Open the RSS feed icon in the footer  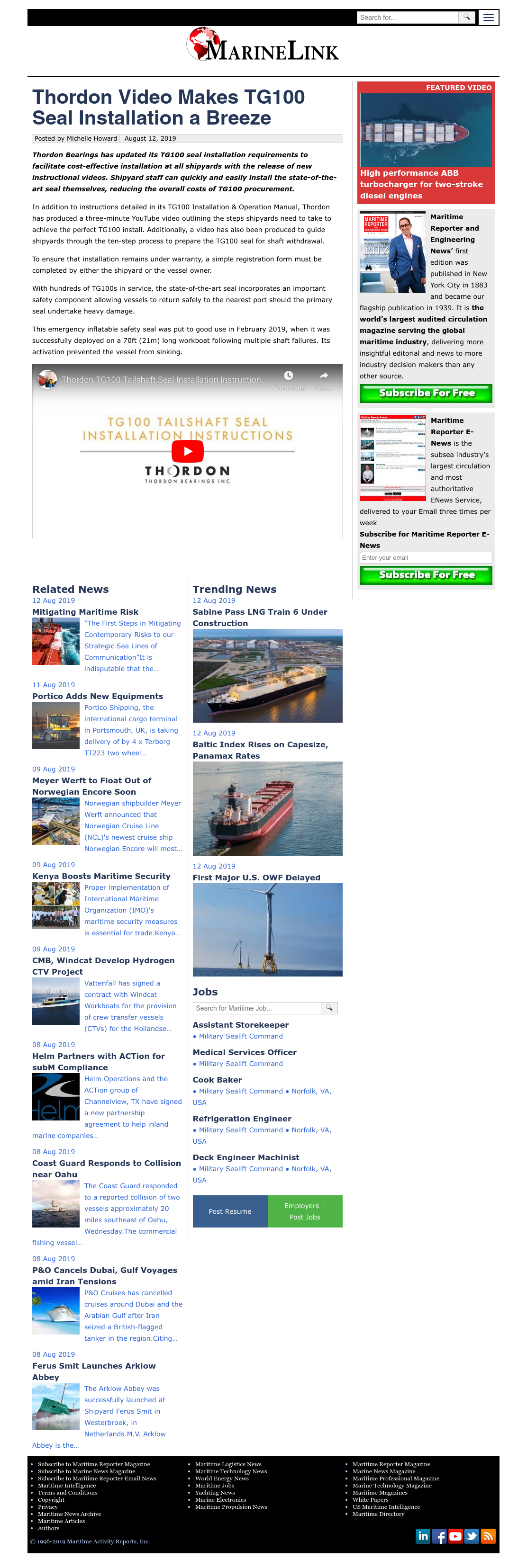(x=488, y=1536)
